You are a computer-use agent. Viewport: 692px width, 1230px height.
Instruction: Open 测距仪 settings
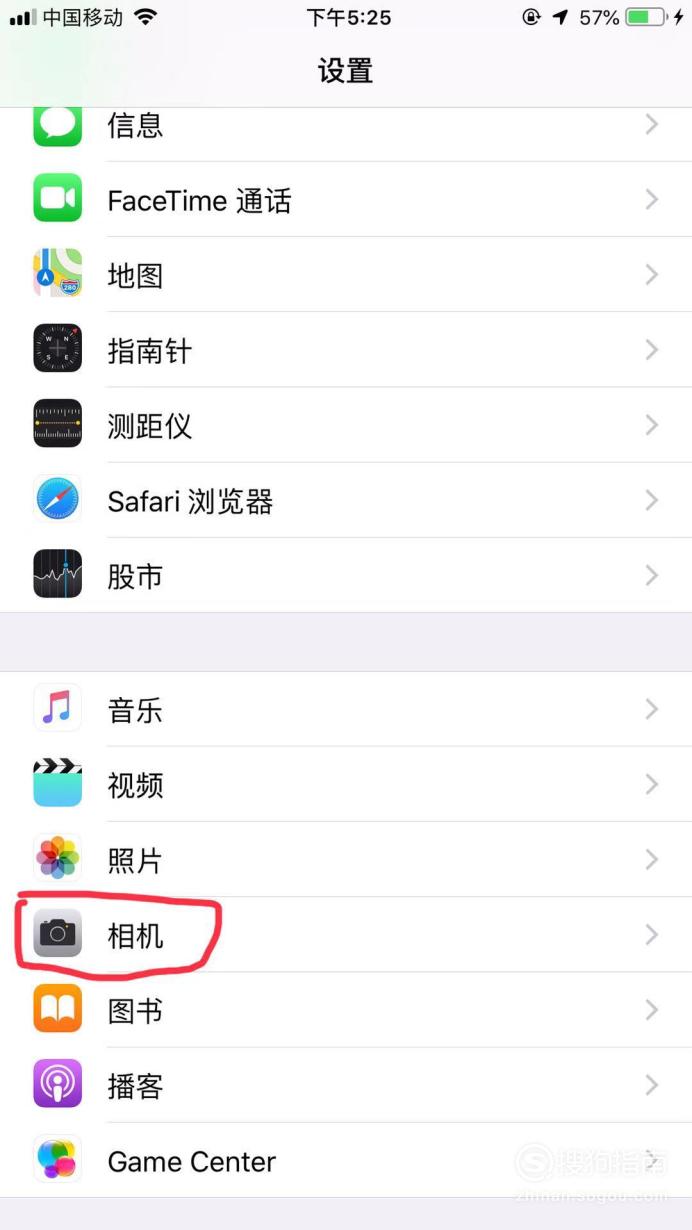pyautogui.click(x=346, y=425)
